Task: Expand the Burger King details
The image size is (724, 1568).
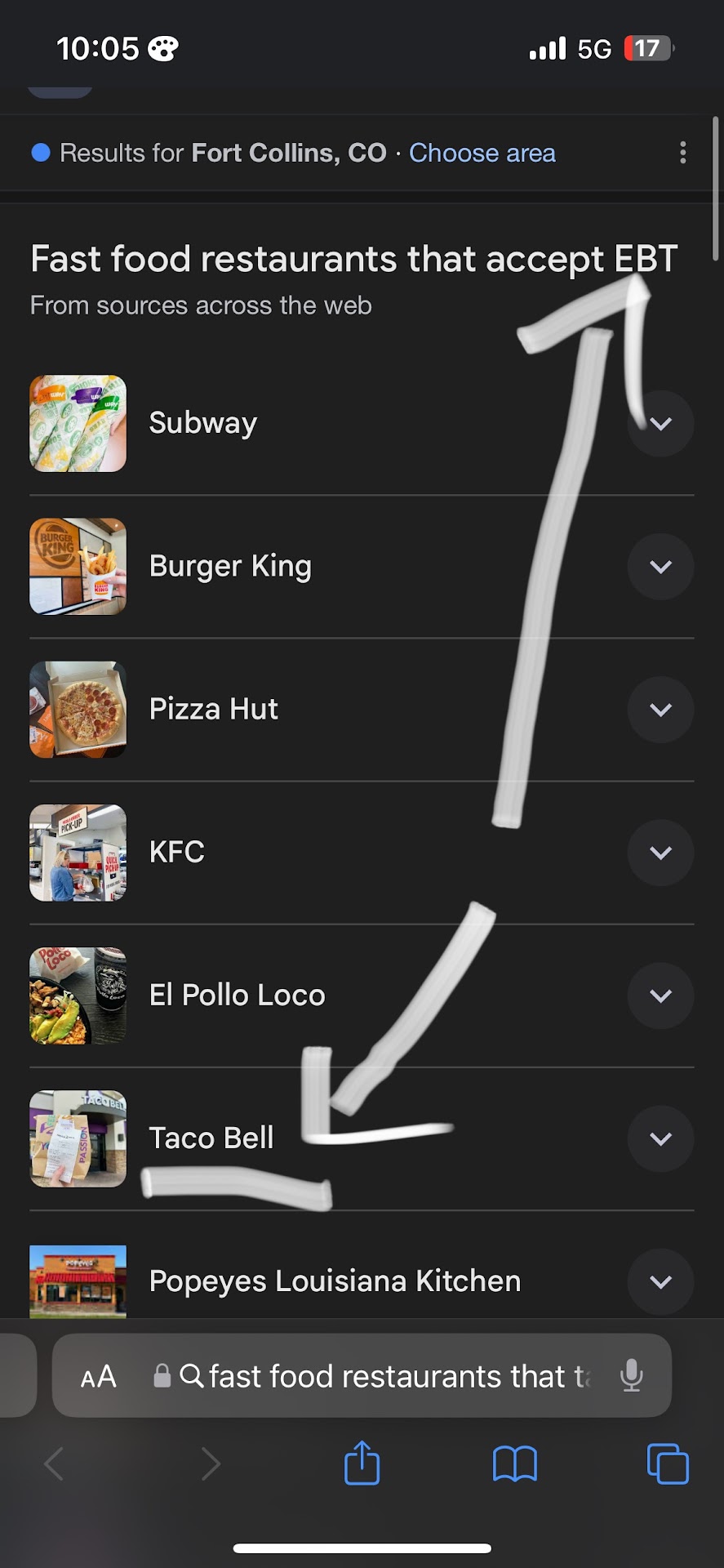Action: coord(660,566)
